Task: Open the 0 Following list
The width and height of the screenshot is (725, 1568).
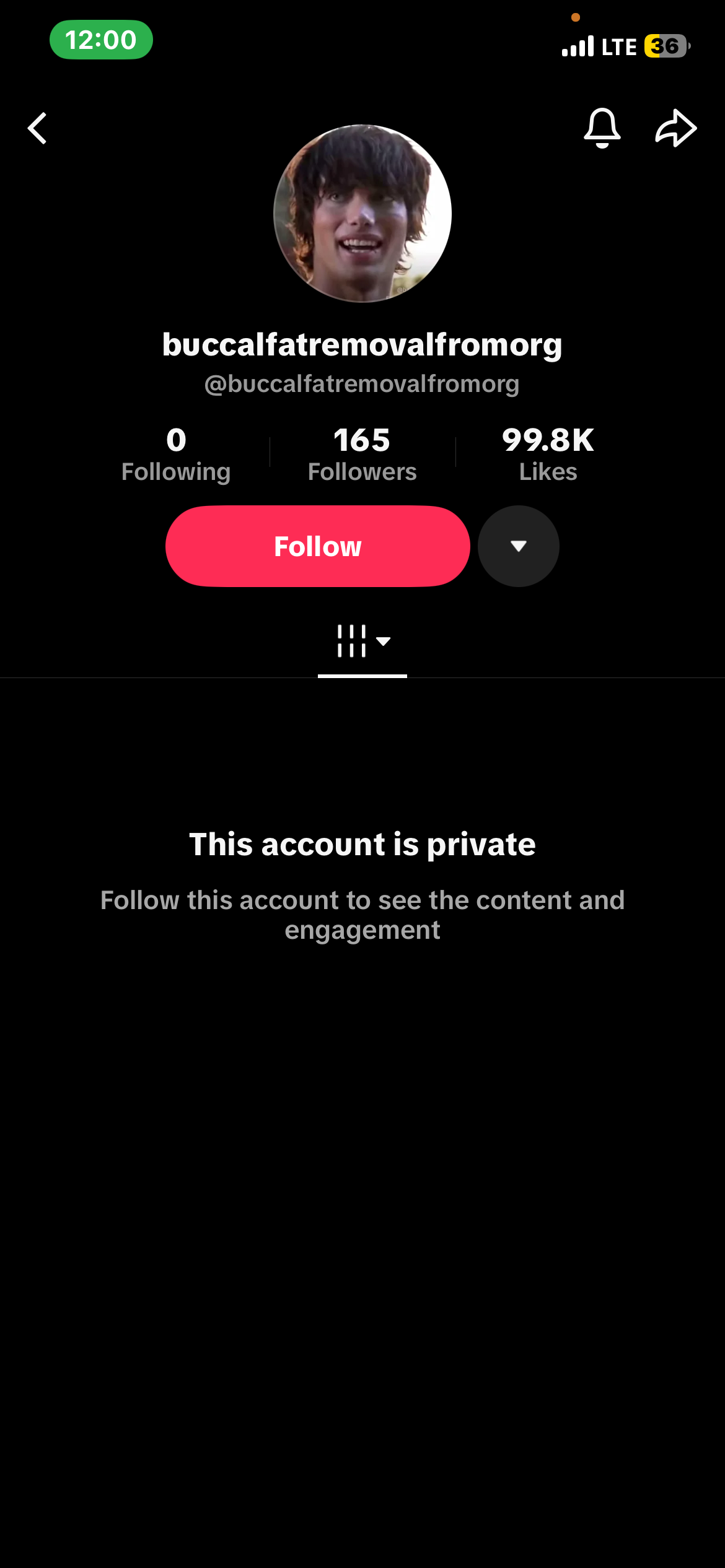Action: point(176,454)
